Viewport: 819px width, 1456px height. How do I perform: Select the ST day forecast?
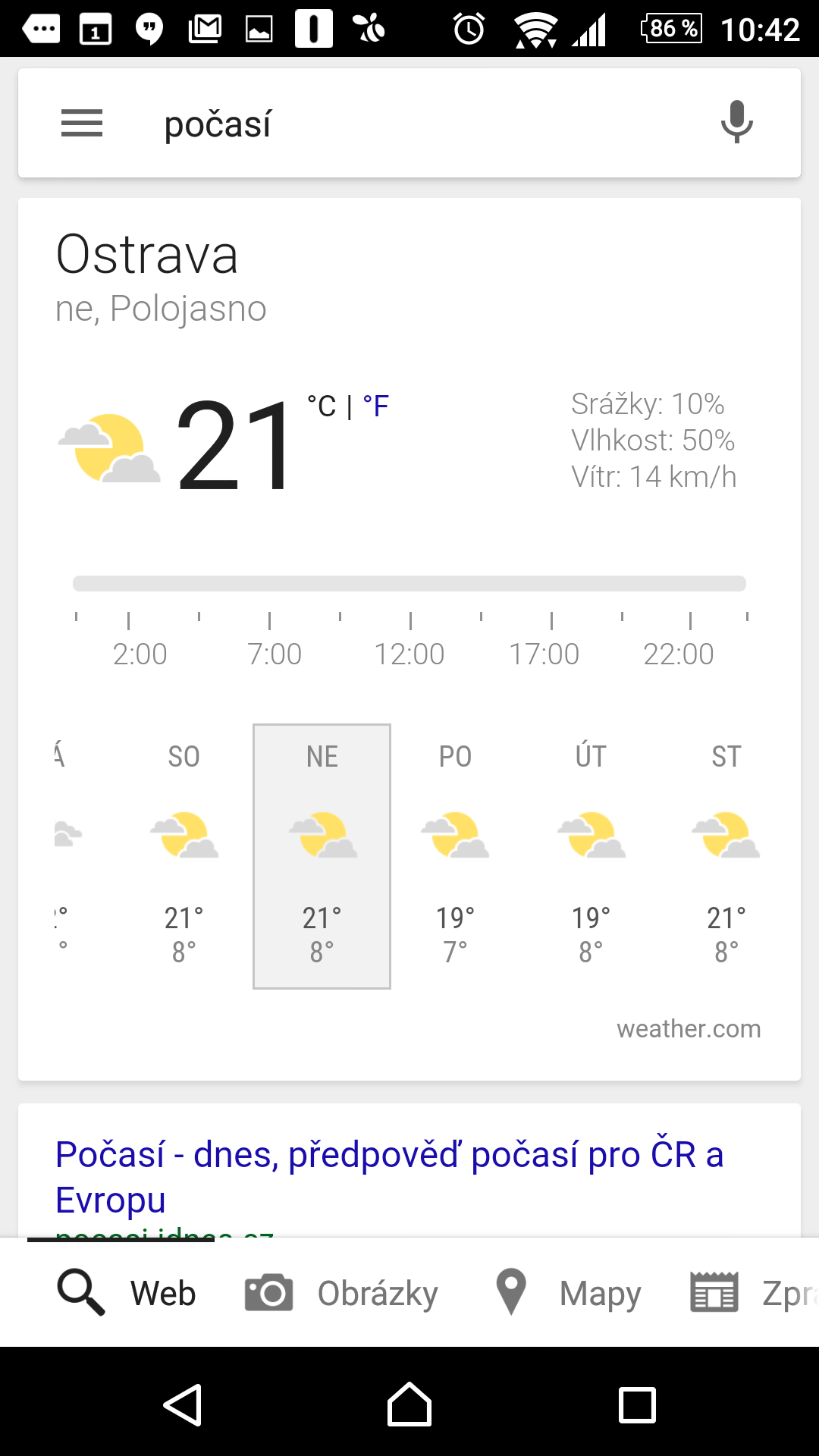coord(726,856)
